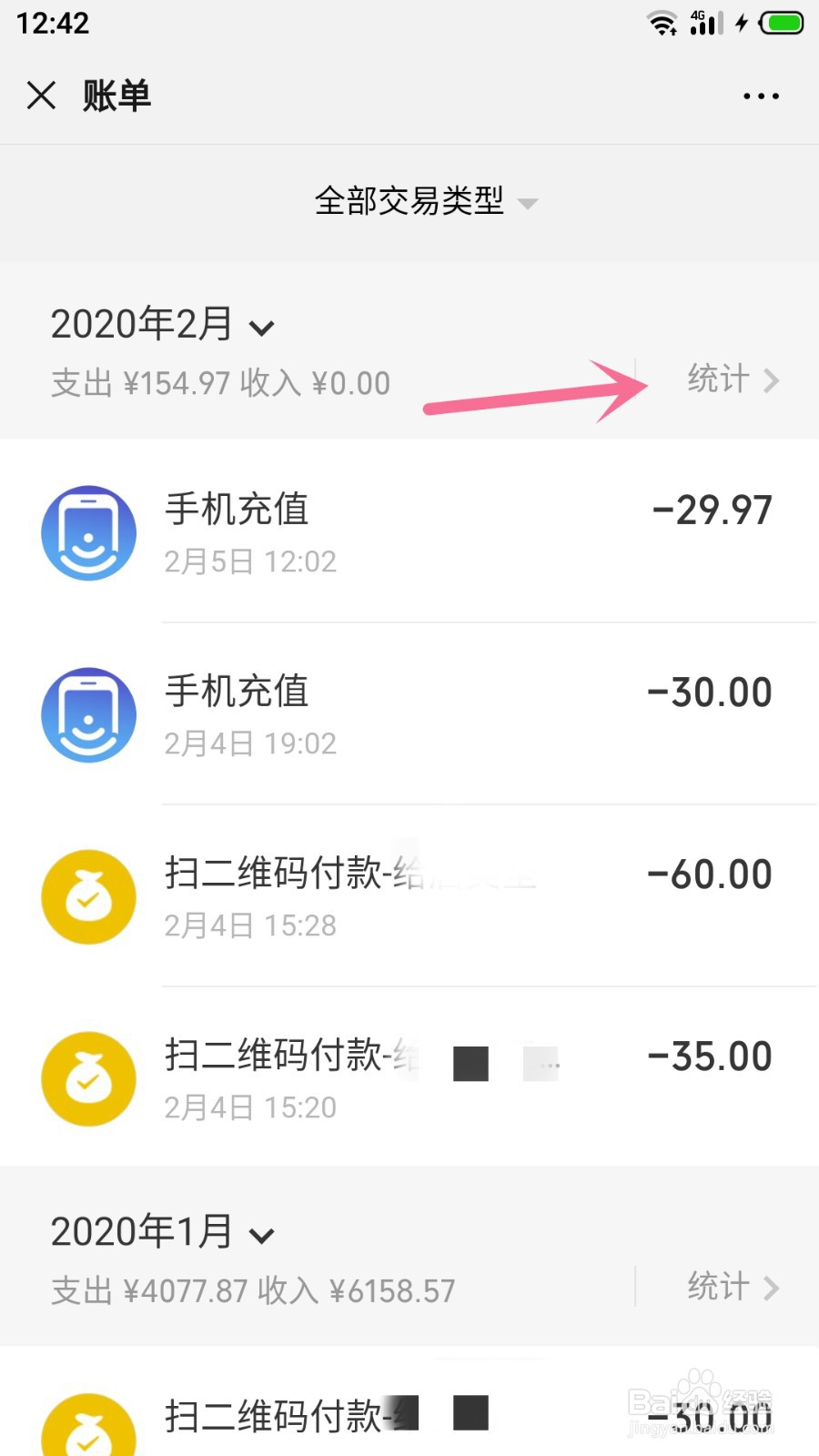This screenshot has width=819, height=1456.
Task: Open February's 统计 statistics page
Action: [719, 379]
